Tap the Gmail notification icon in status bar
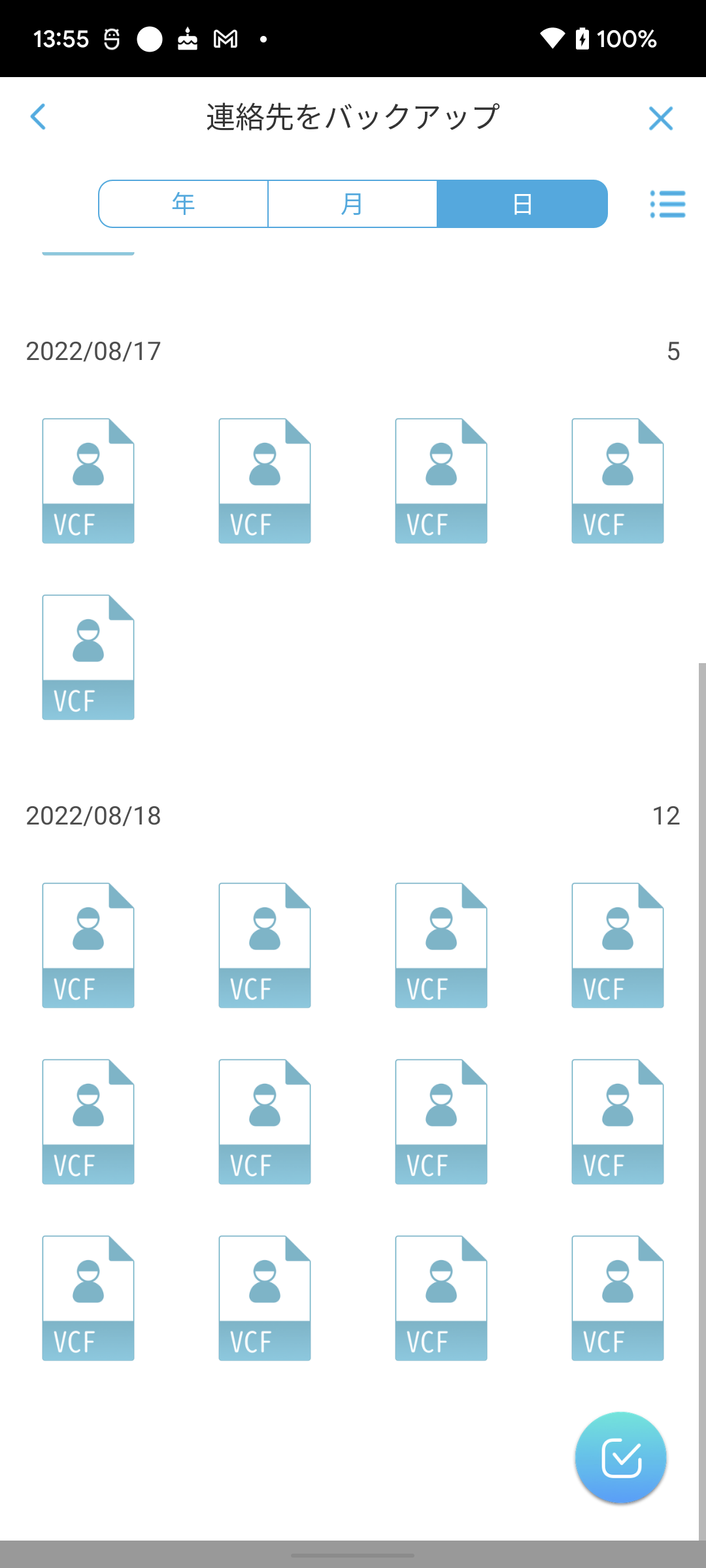Screen dimensions: 706x1568 coord(224,39)
